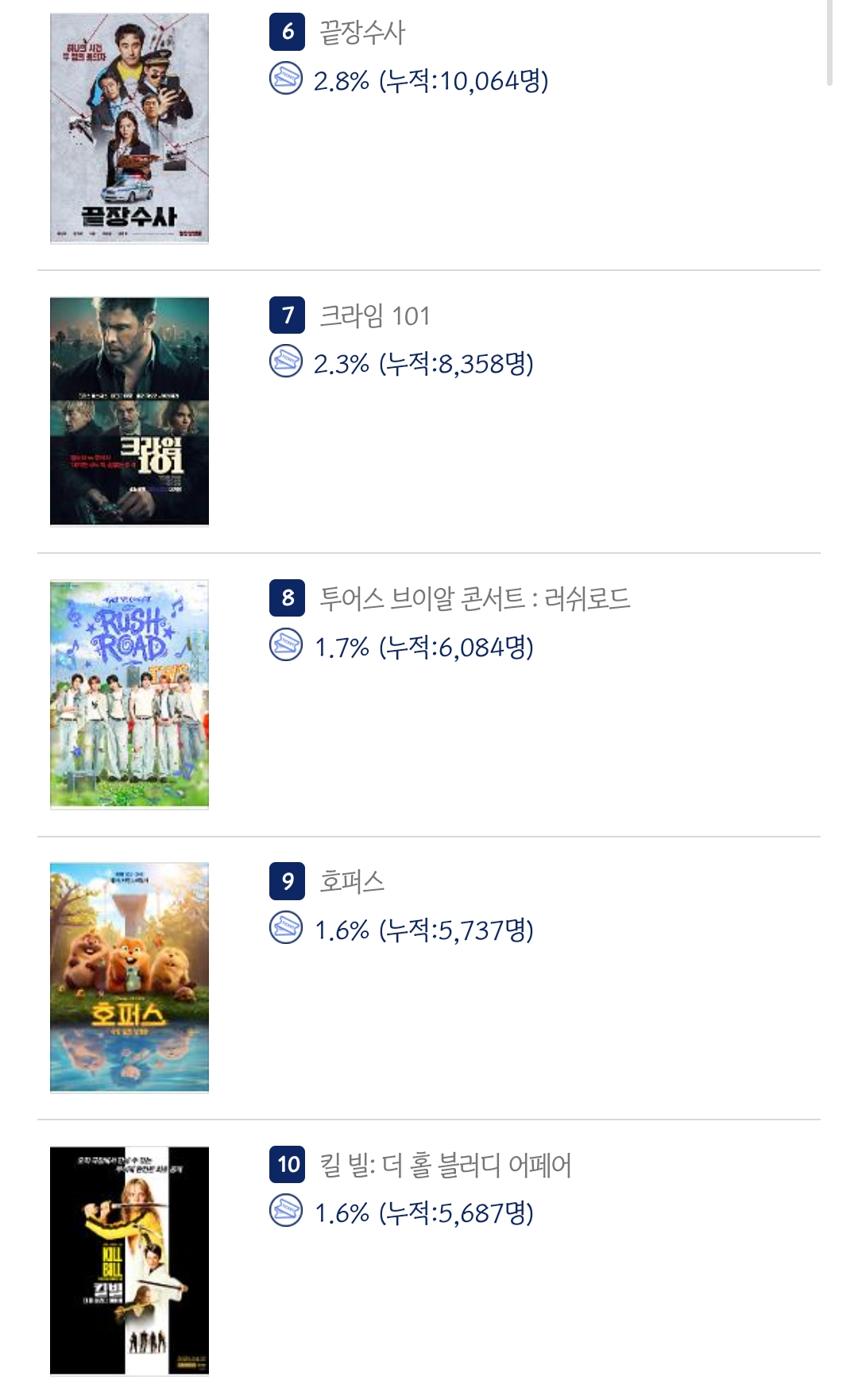Select the 크라임 101 movie title
The image size is (858, 1400).
[374, 315]
